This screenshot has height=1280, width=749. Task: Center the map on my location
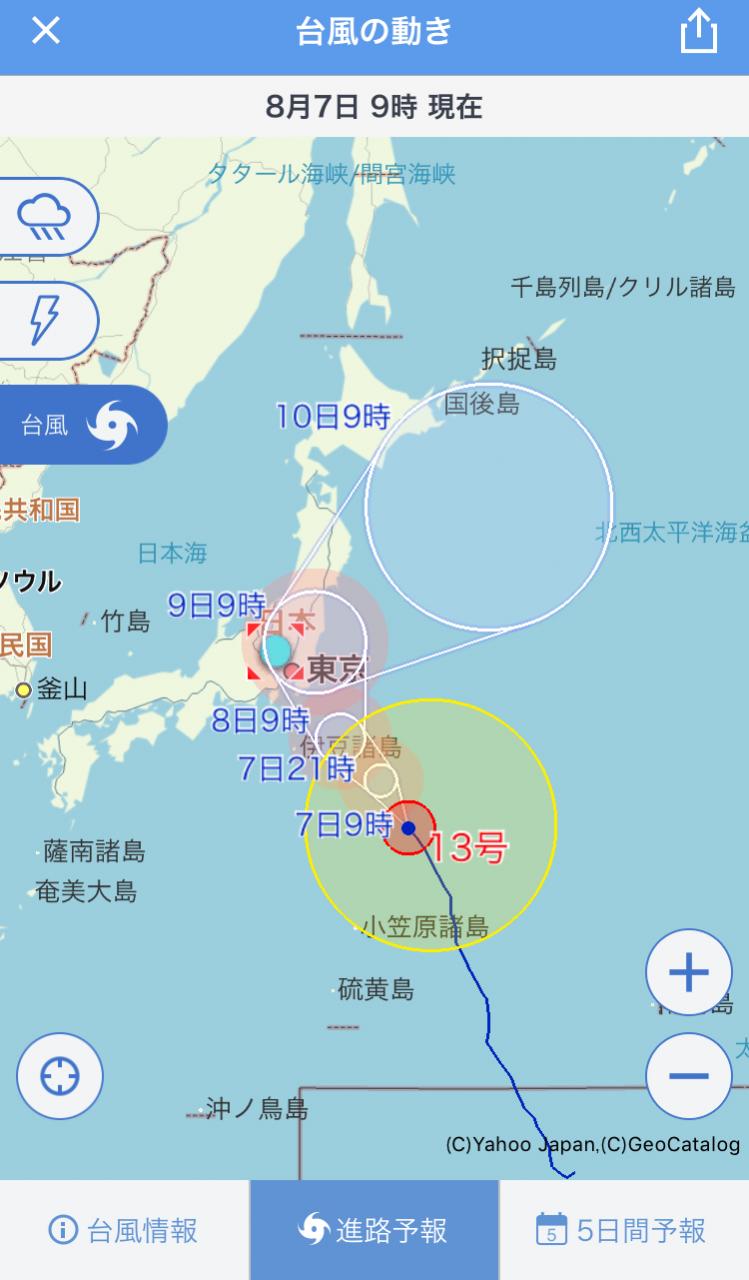(x=60, y=1076)
